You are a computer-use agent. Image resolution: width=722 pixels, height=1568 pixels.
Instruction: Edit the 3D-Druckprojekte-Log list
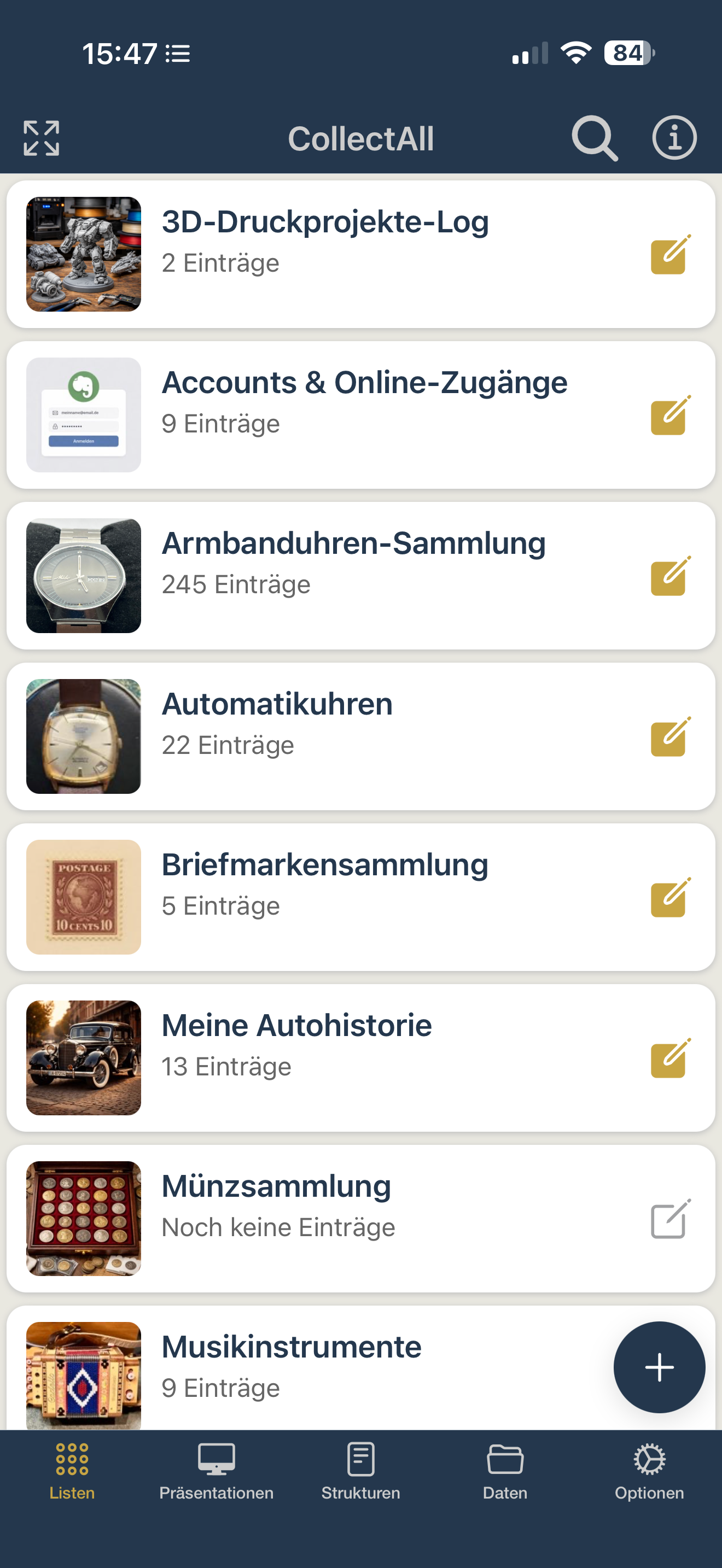pos(668,256)
